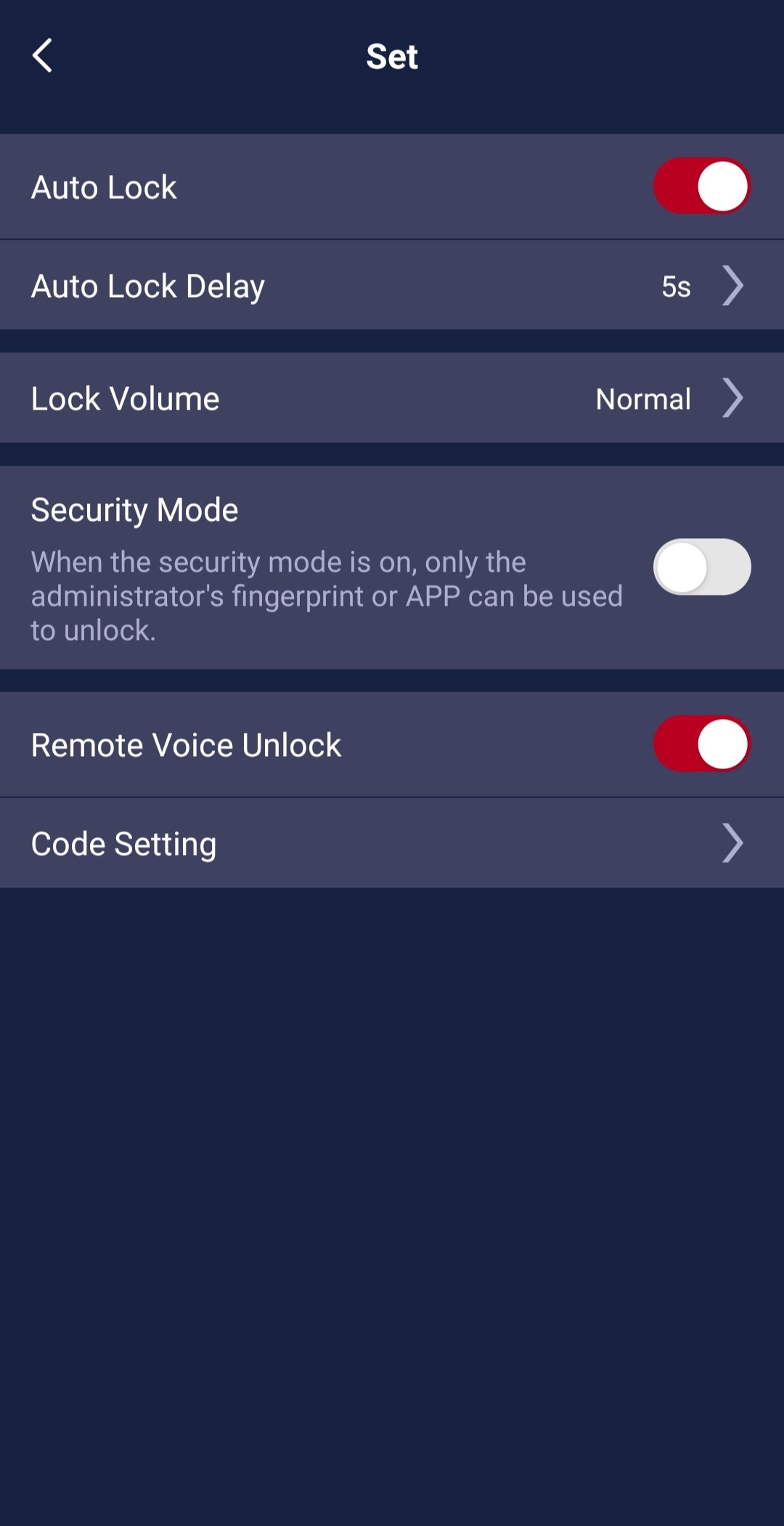Disable Remote Voice Unlock

(701, 744)
